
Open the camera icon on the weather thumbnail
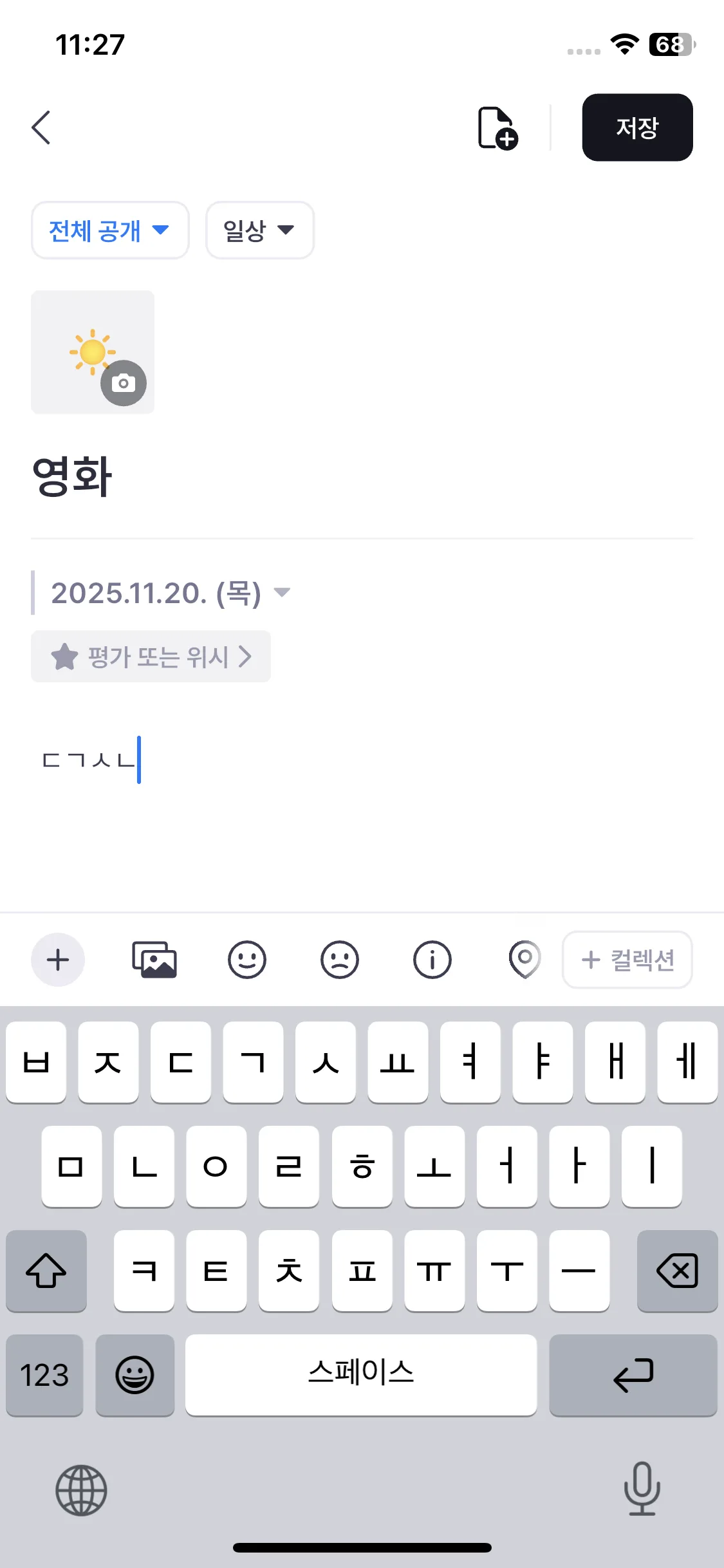coord(124,382)
